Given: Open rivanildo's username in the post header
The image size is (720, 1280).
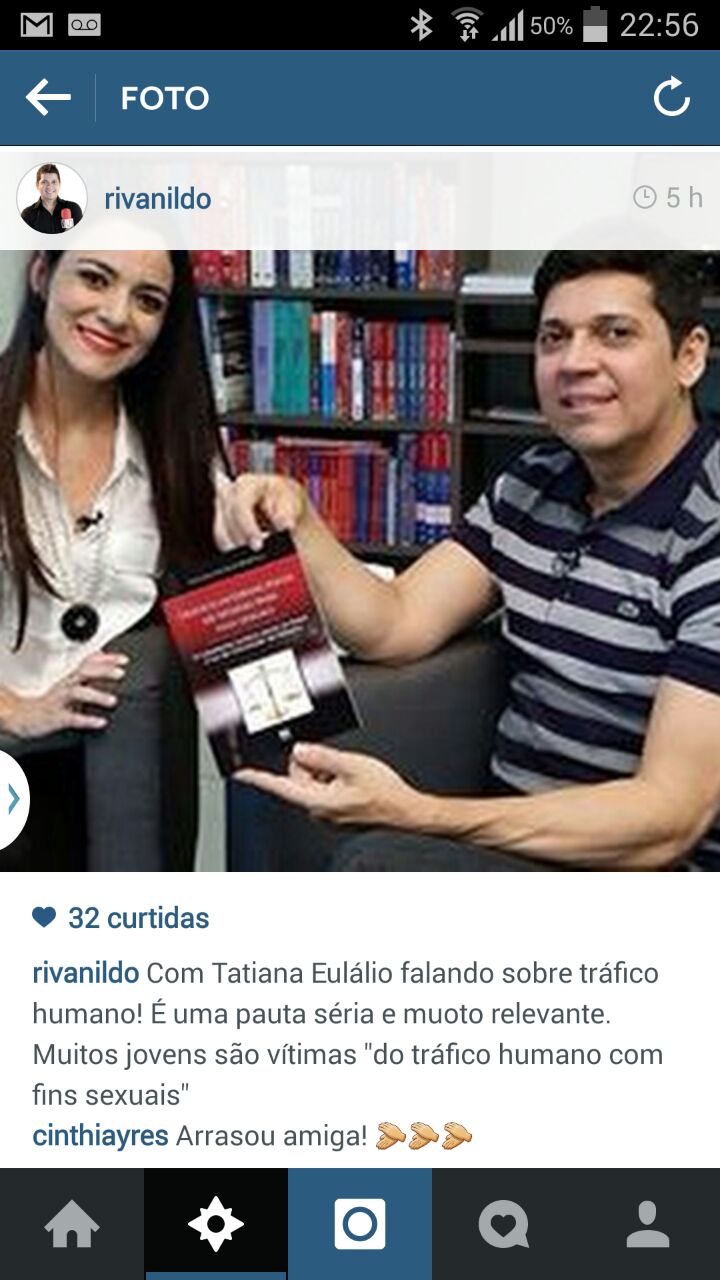Looking at the screenshot, I should pyautogui.click(x=157, y=198).
